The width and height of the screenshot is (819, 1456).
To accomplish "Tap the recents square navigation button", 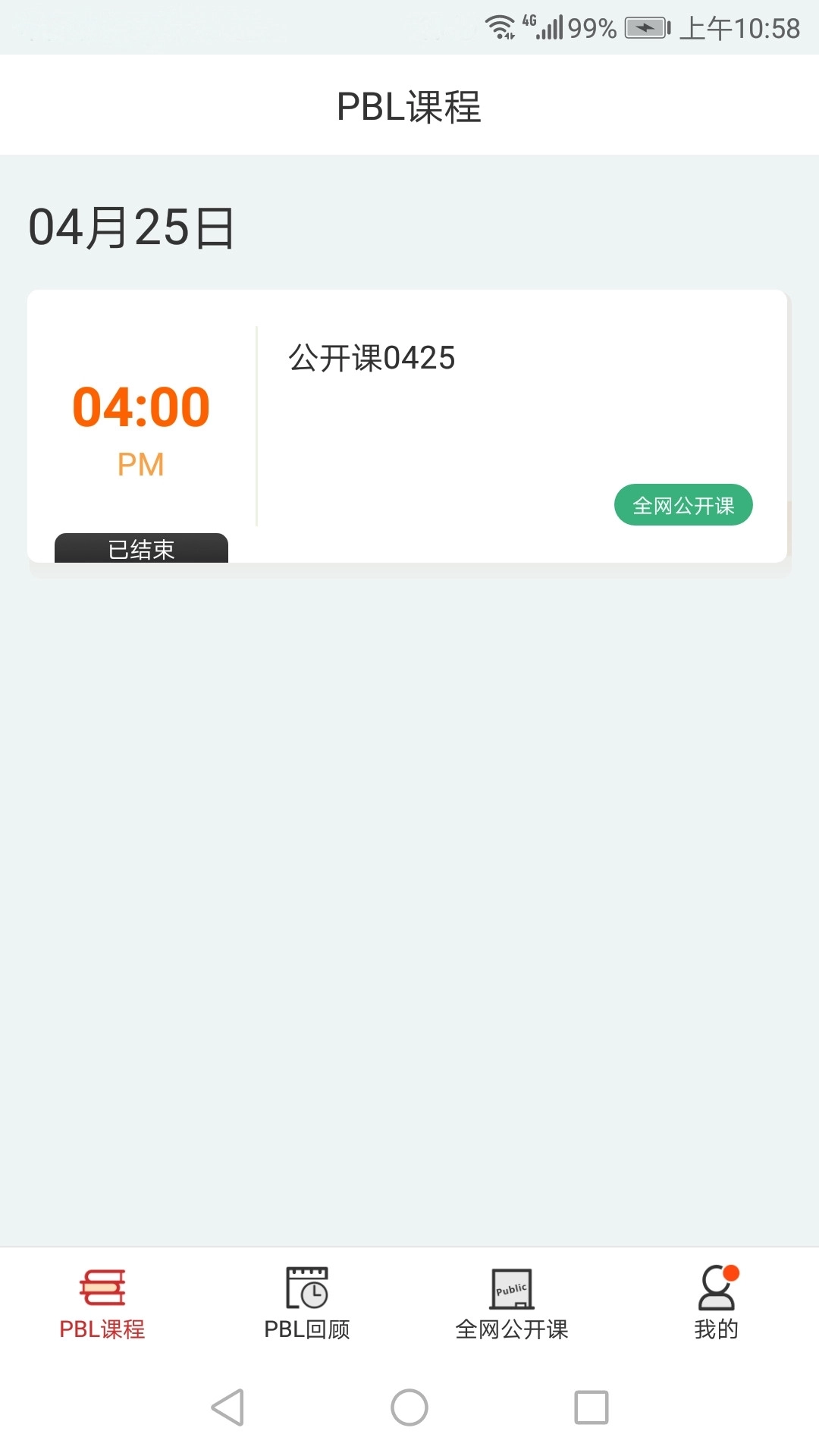I will pos(591,1409).
